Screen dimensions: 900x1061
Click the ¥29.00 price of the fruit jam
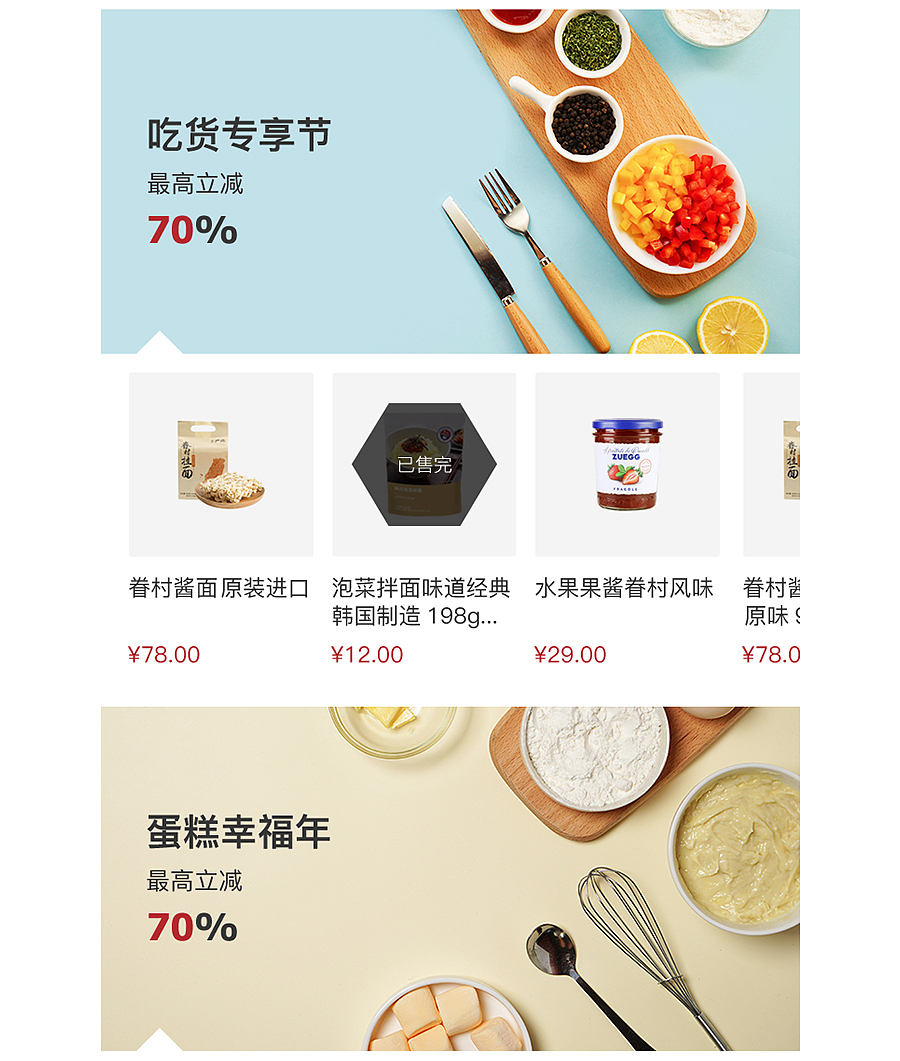coord(570,655)
